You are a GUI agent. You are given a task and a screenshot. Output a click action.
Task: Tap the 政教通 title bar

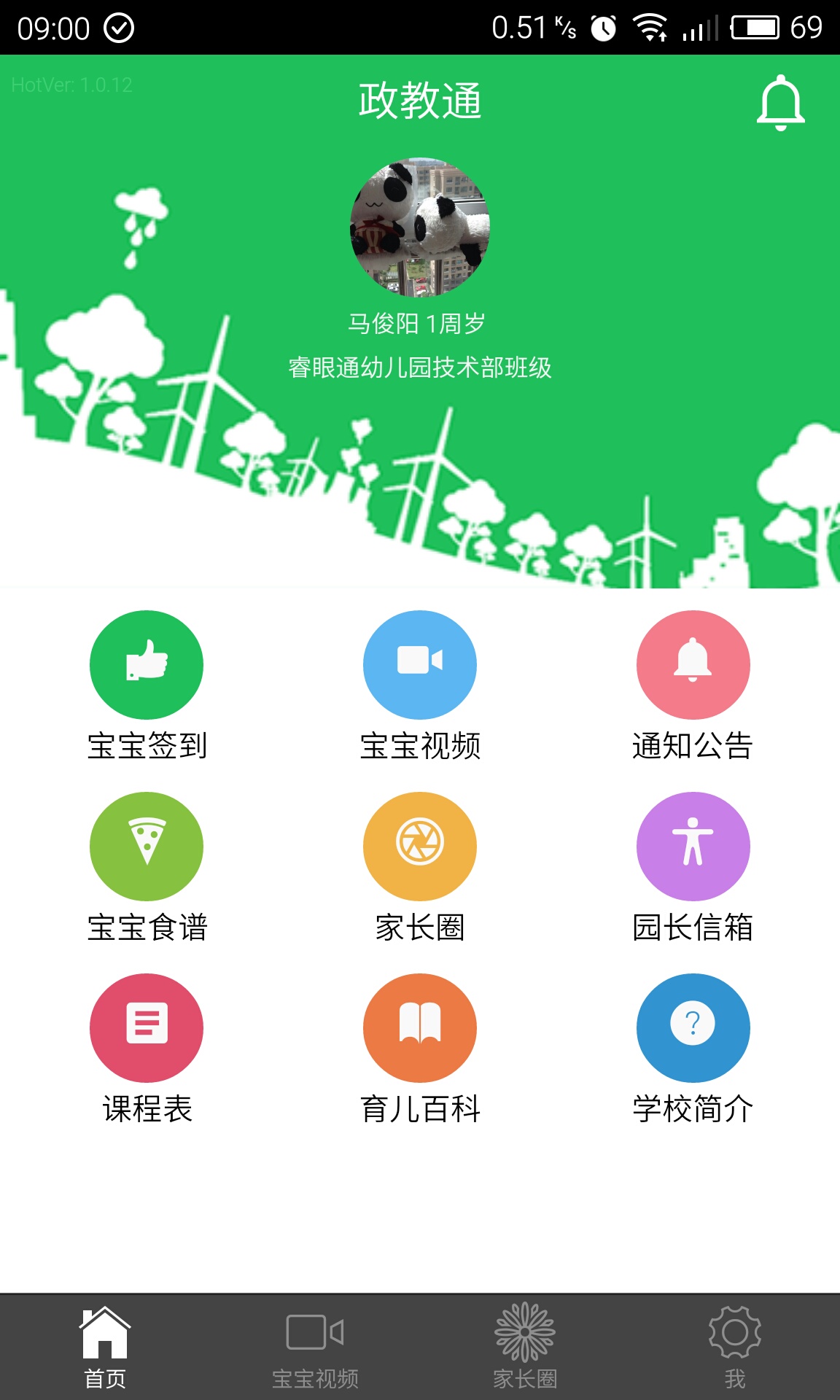point(419,102)
